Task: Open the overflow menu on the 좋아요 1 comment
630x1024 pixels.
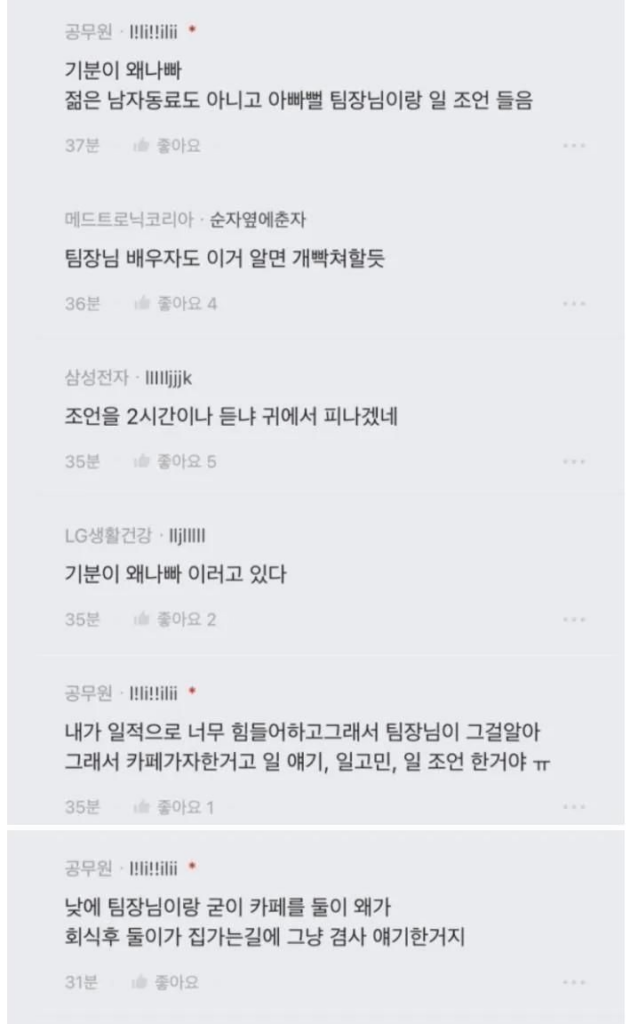Action: [573, 808]
